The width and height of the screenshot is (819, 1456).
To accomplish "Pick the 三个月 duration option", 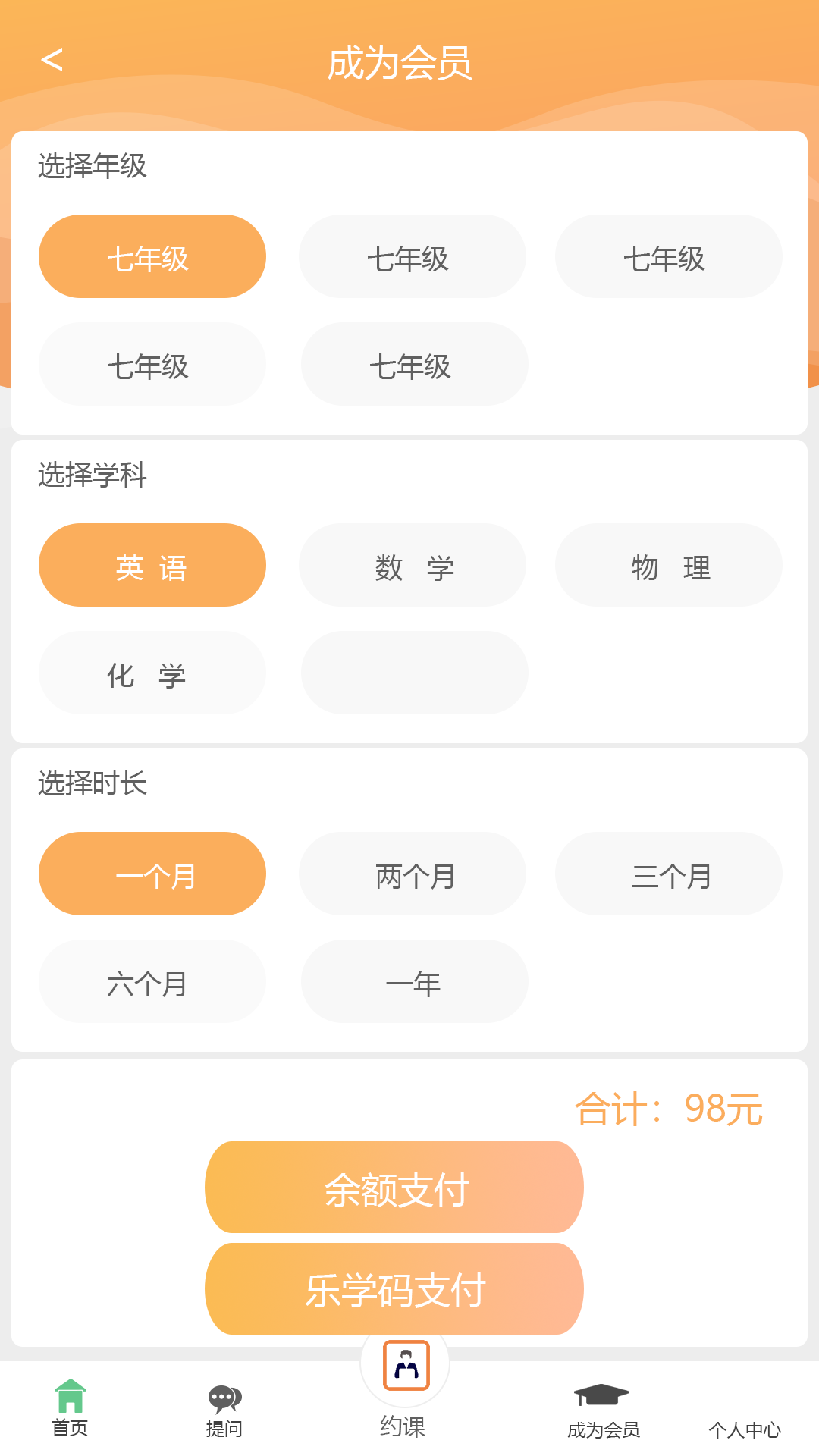I will [x=669, y=874].
